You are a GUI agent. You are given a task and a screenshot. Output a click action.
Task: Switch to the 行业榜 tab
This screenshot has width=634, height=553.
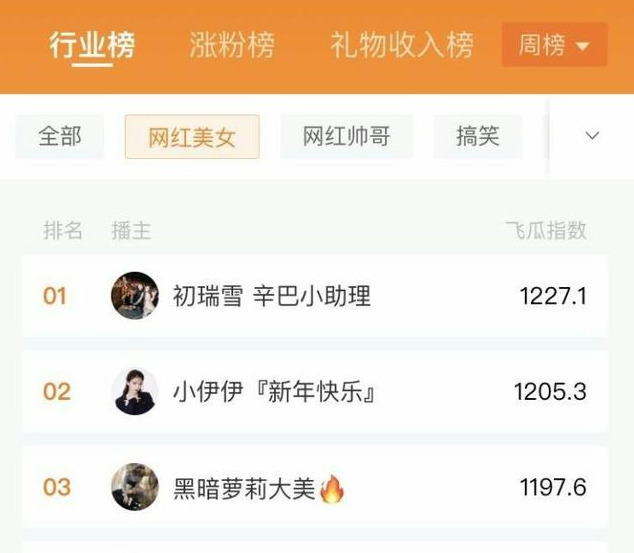click(92, 45)
